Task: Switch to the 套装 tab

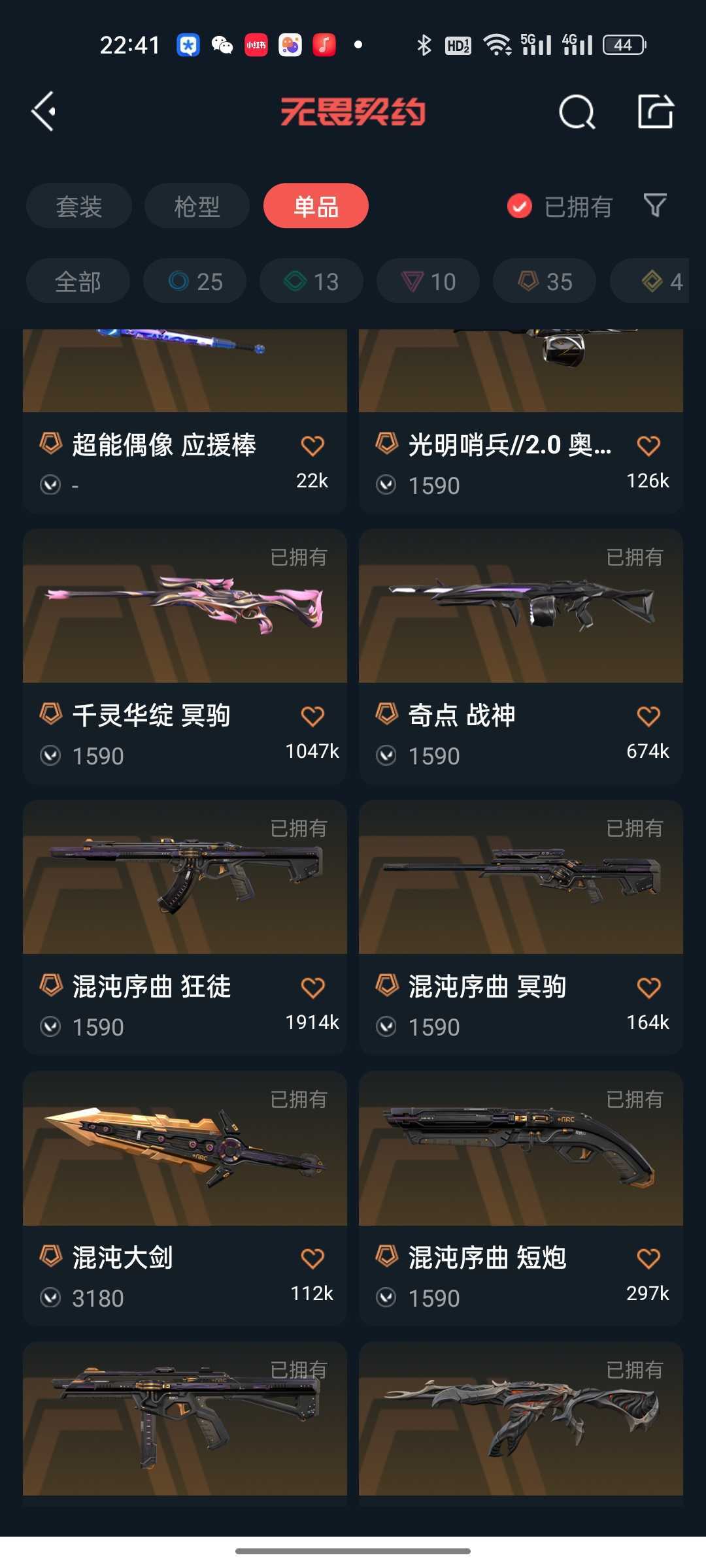Action: click(79, 206)
